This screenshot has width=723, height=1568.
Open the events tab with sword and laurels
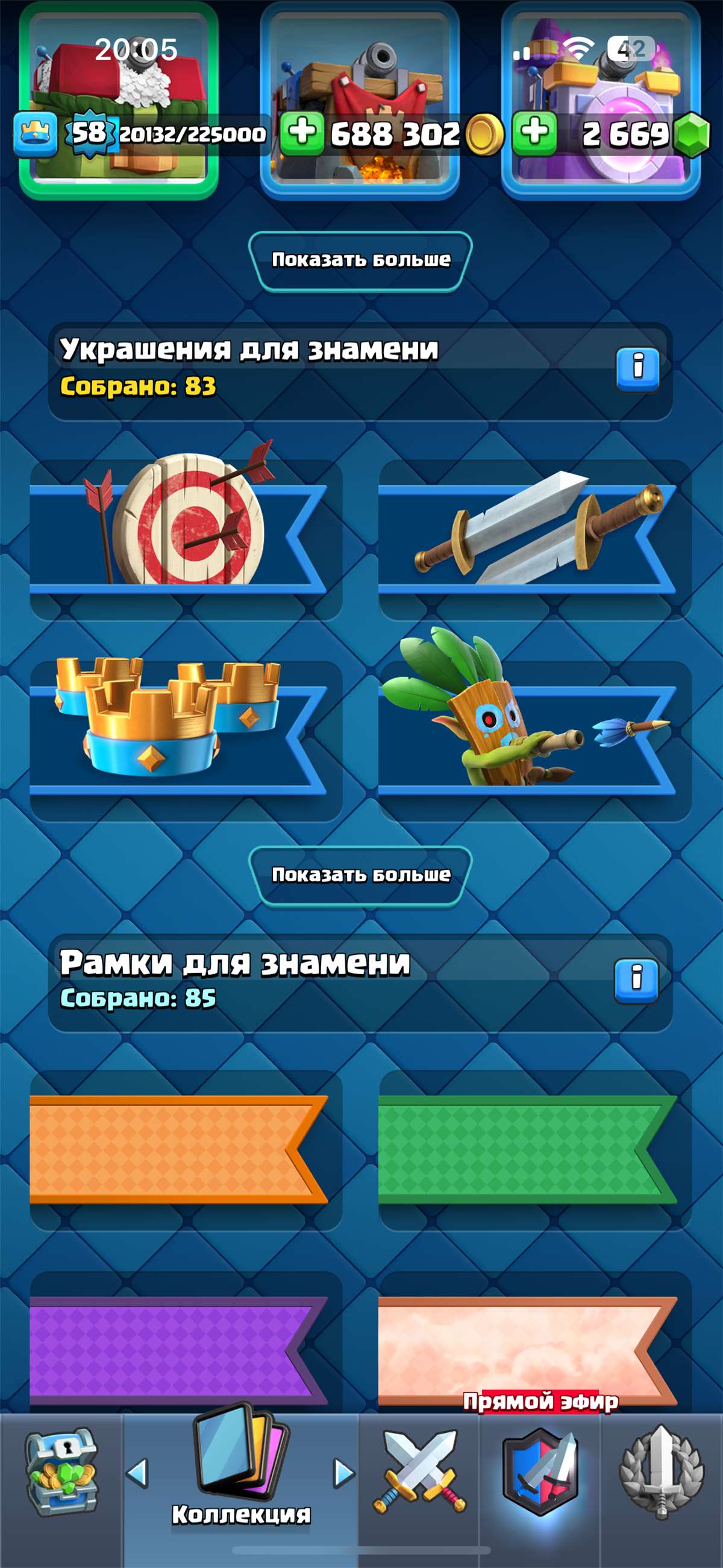tap(662, 1472)
